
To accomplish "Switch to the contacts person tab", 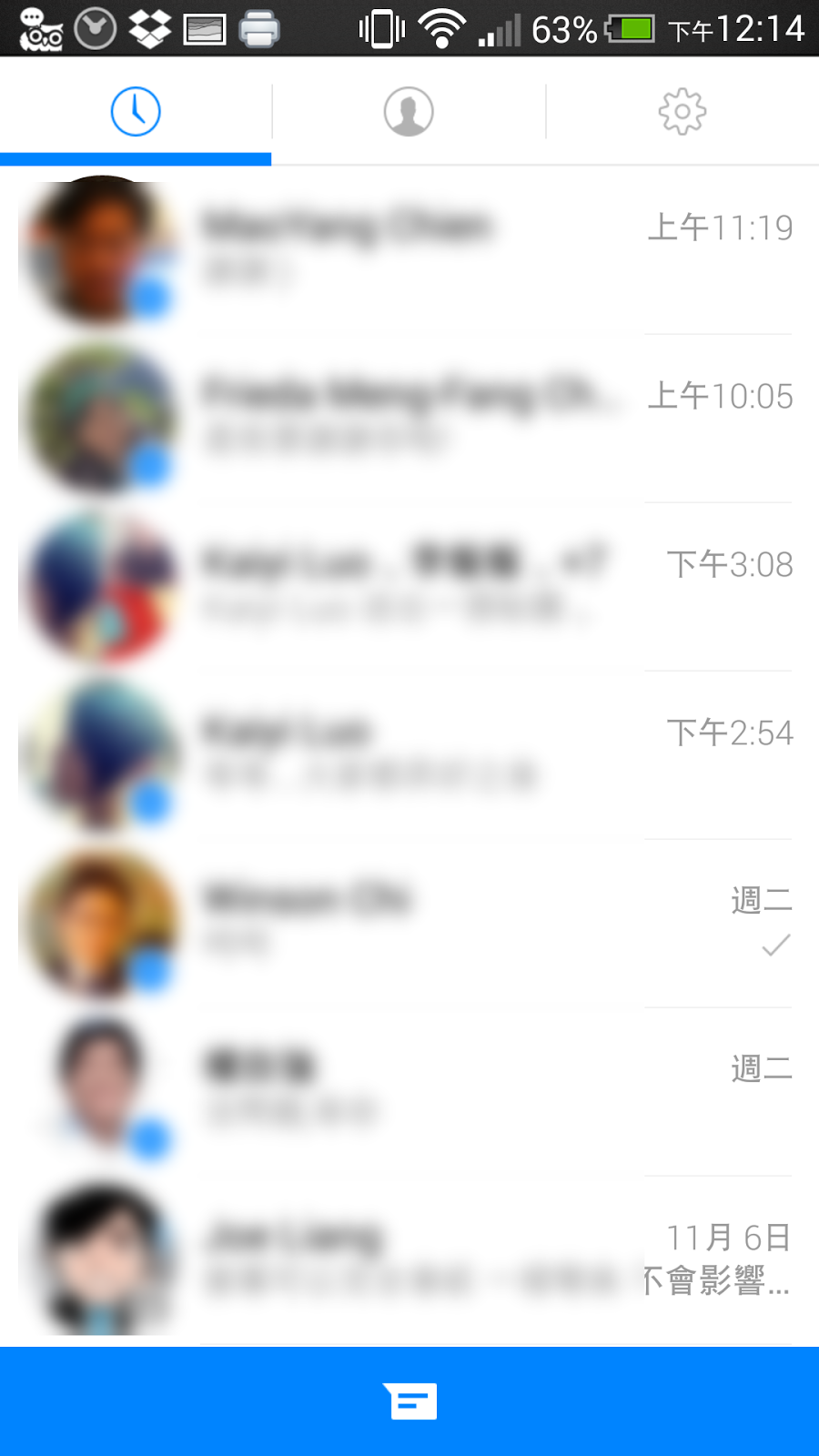I will 409,112.
